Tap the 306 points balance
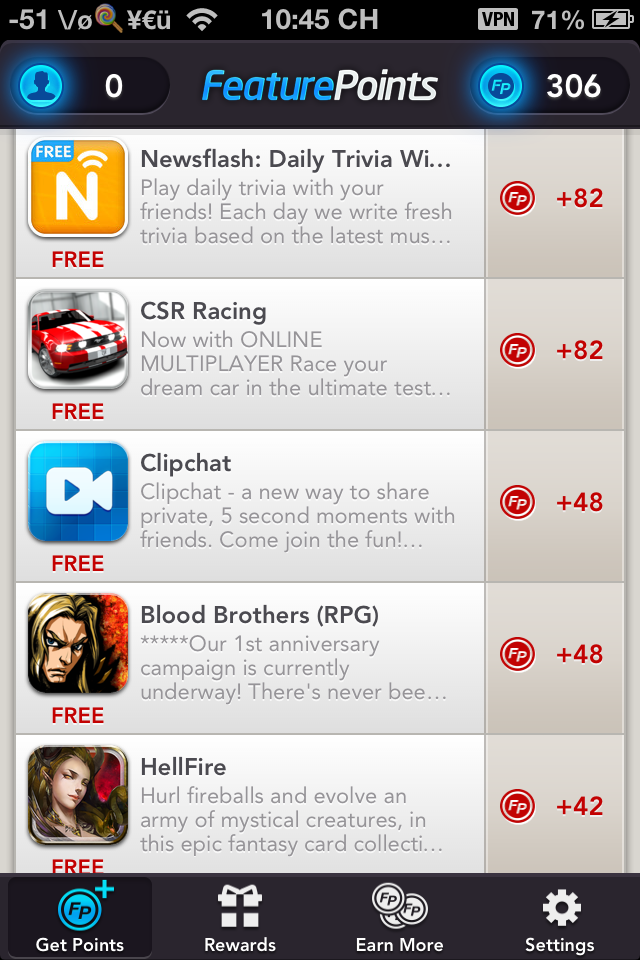The image size is (640, 960). [x=550, y=86]
